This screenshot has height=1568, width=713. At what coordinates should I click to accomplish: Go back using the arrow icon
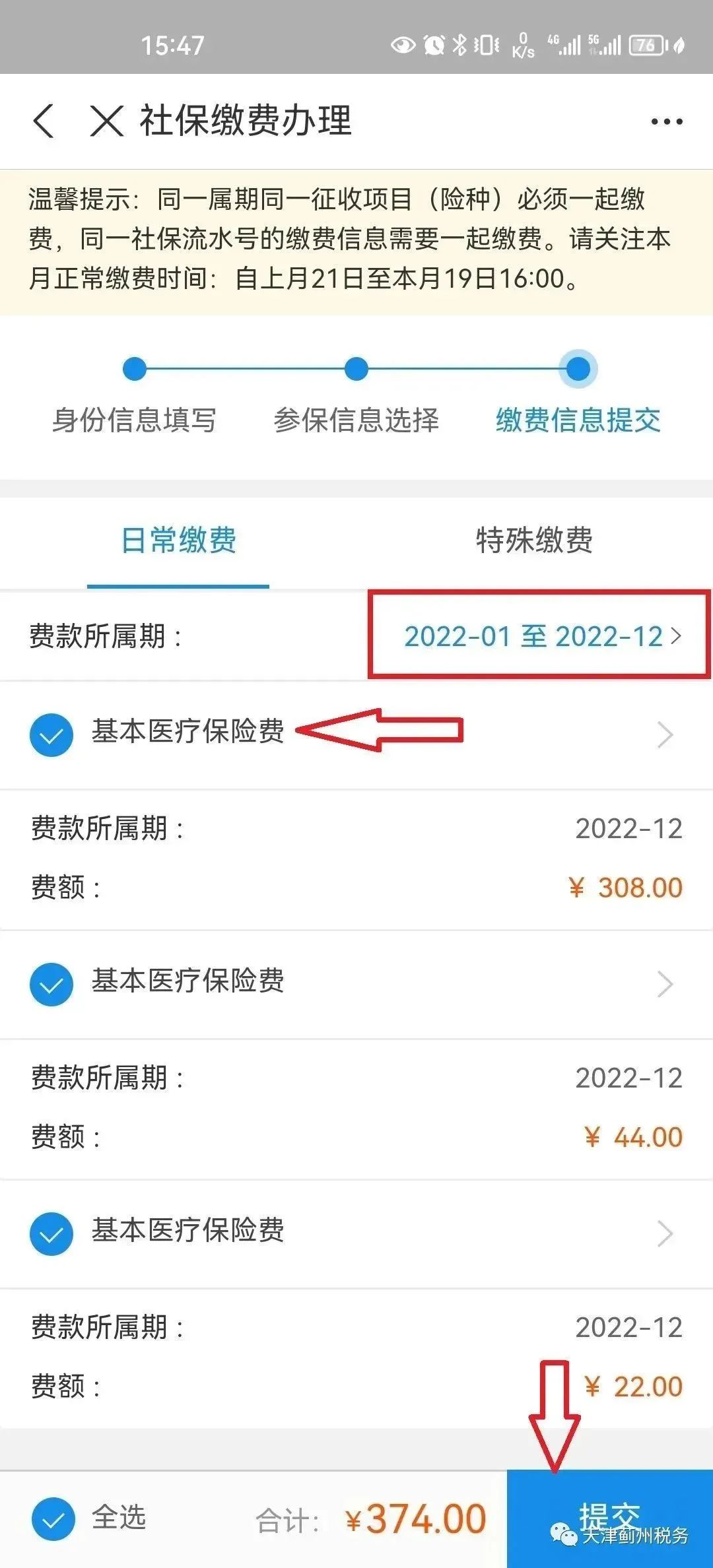point(44,121)
